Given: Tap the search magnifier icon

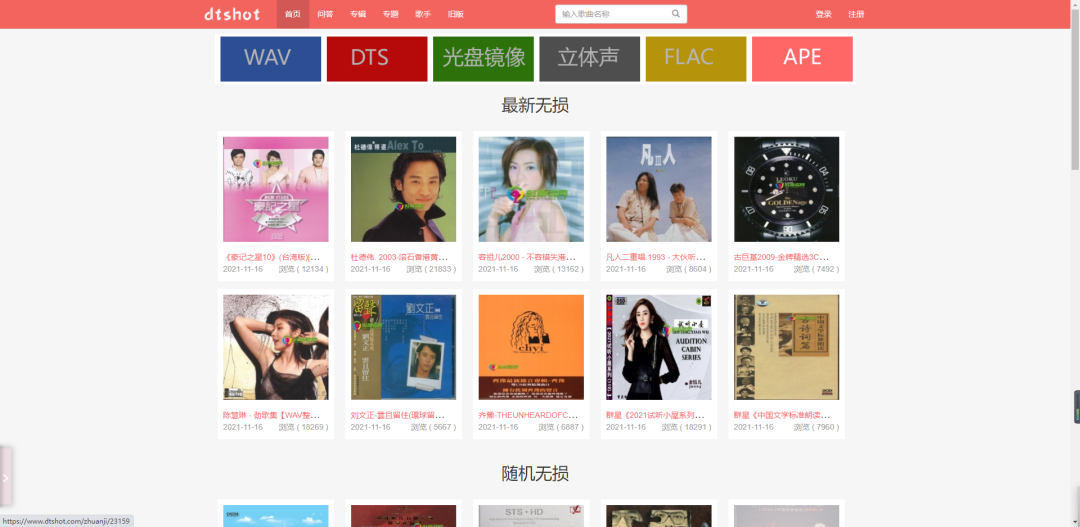Looking at the screenshot, I should (x=676, y=14).
